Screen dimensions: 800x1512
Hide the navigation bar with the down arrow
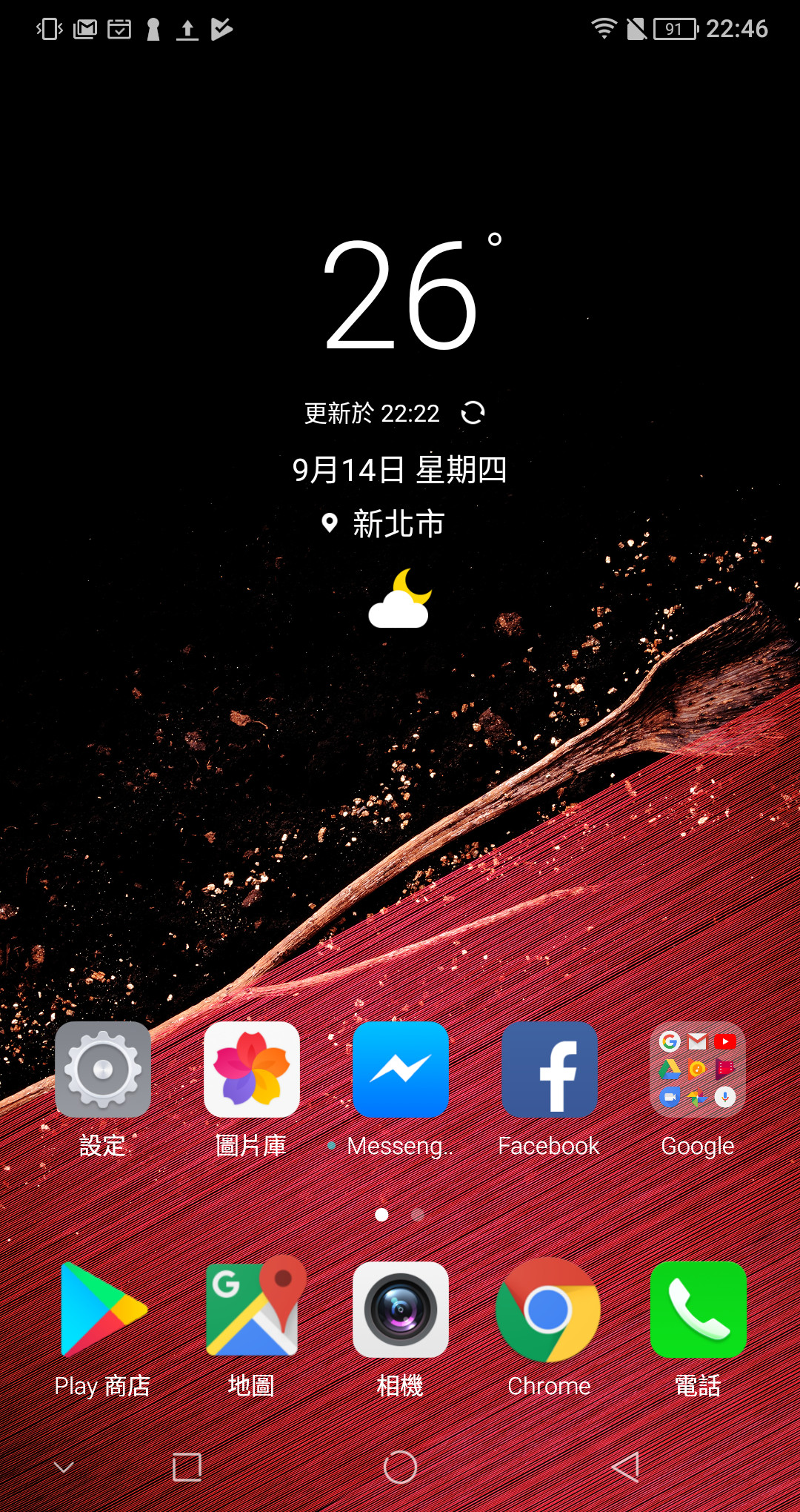click(64, 1467)
